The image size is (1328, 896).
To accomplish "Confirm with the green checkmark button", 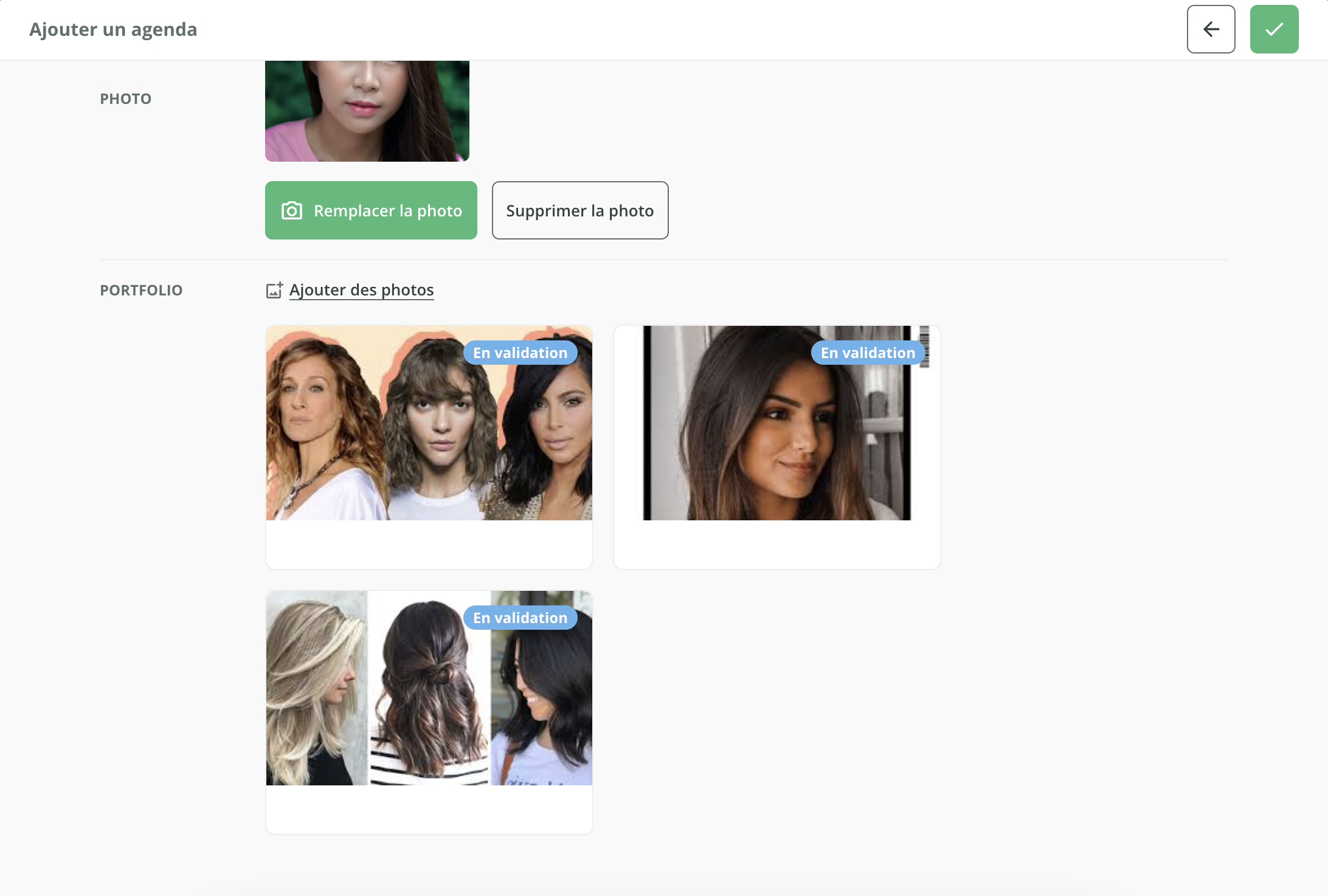I will point(1274,29).
